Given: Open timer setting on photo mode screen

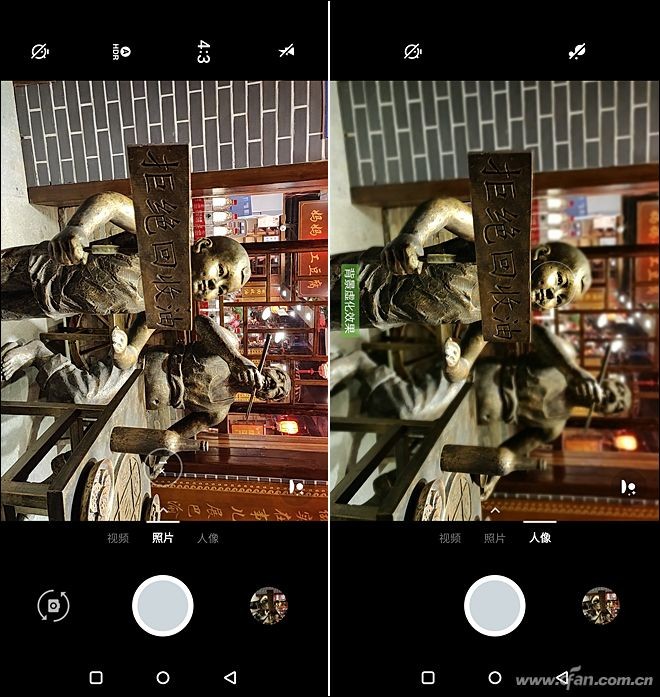Looking at the screenshot, I should 40,51.
